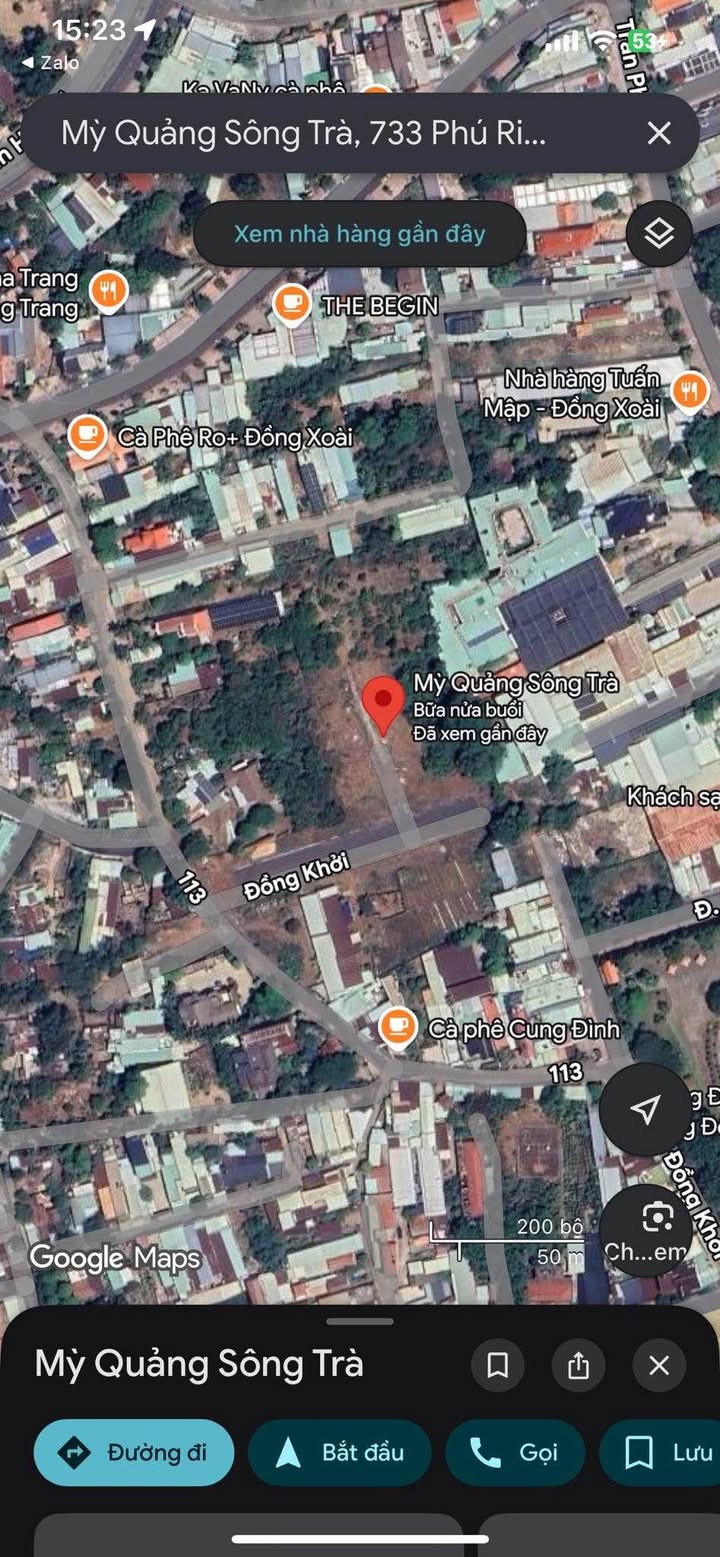Get directions with Đường đi
The image size is (720, 1557).
pos(134,1453)
